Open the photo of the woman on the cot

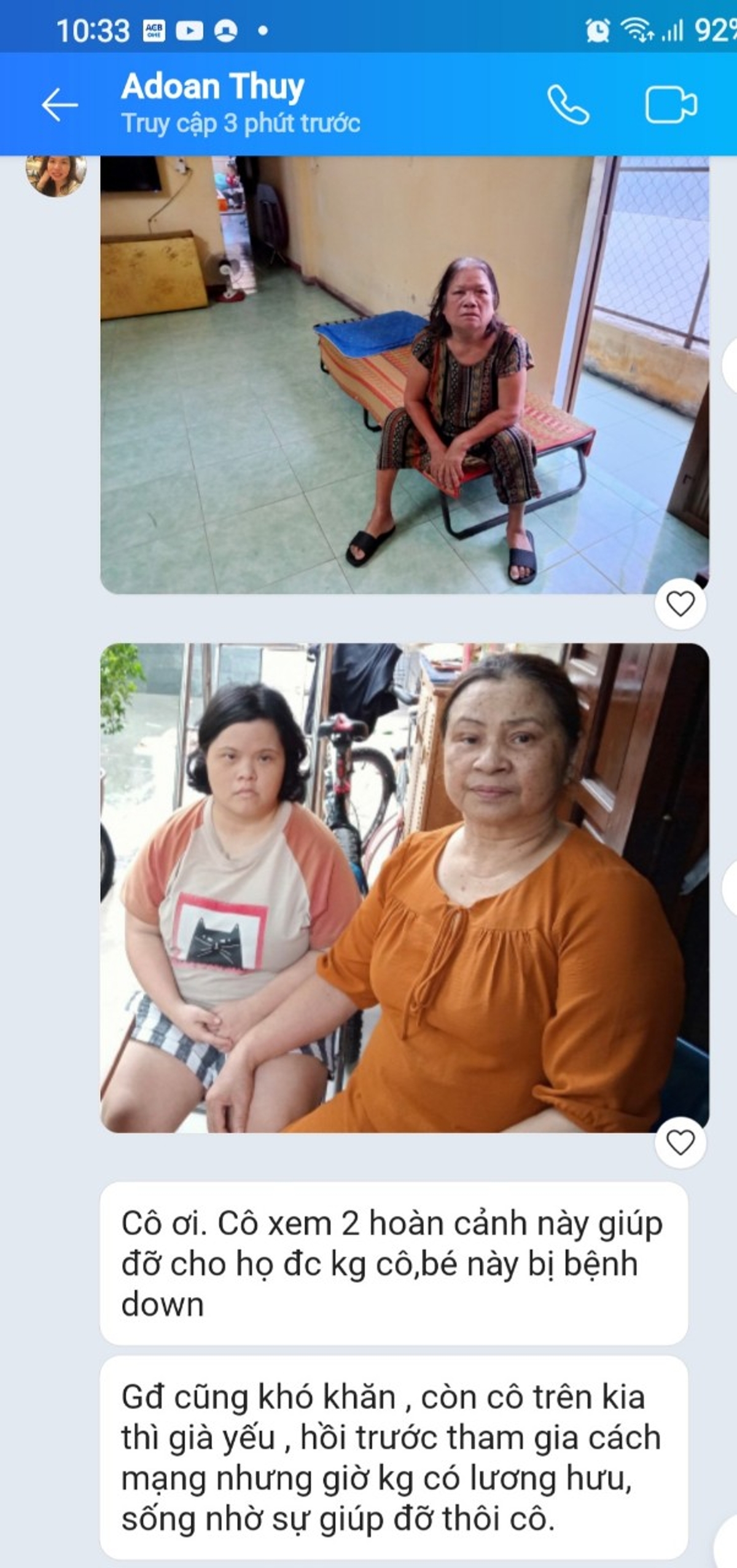pyautogui.click(x=404, y=375)
